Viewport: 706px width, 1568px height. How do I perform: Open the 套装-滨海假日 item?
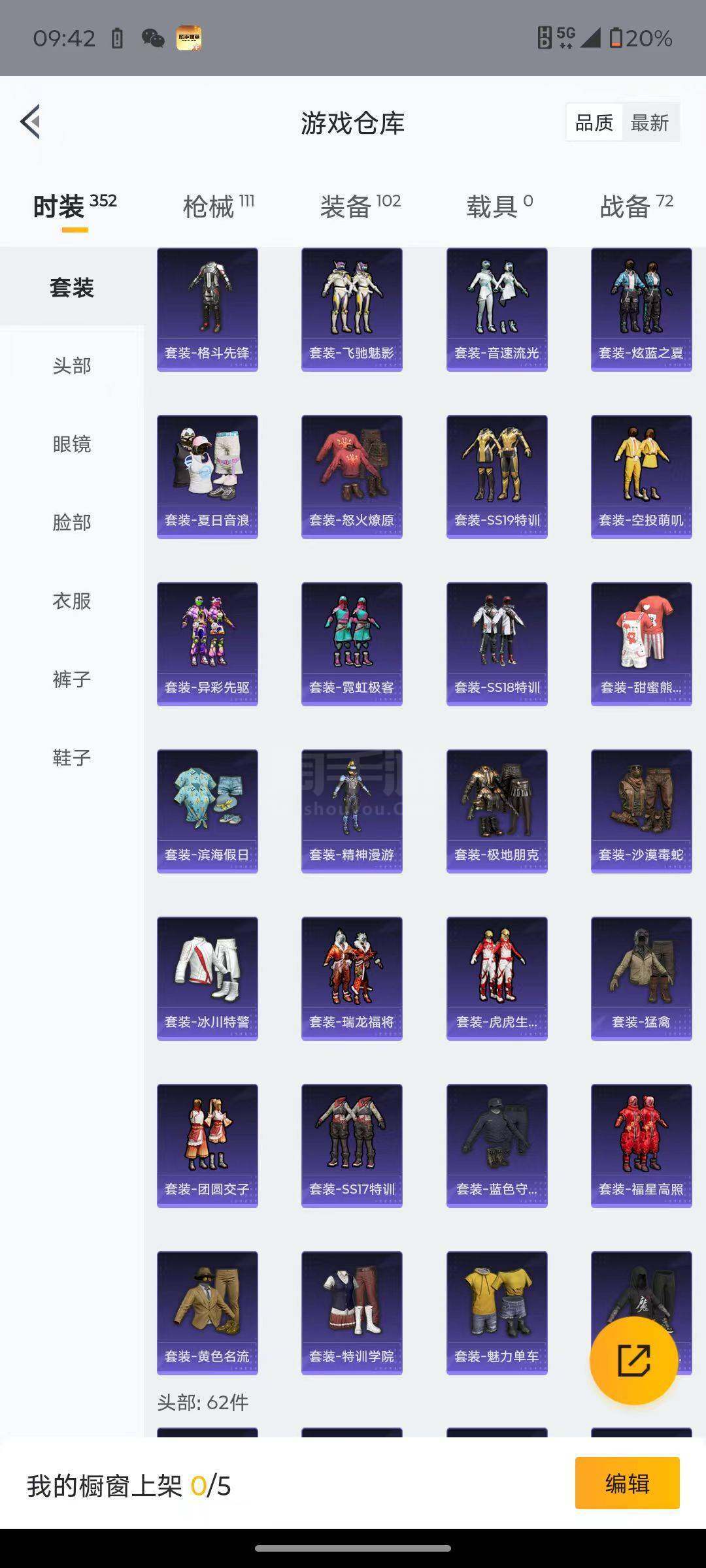click(207, 811)
